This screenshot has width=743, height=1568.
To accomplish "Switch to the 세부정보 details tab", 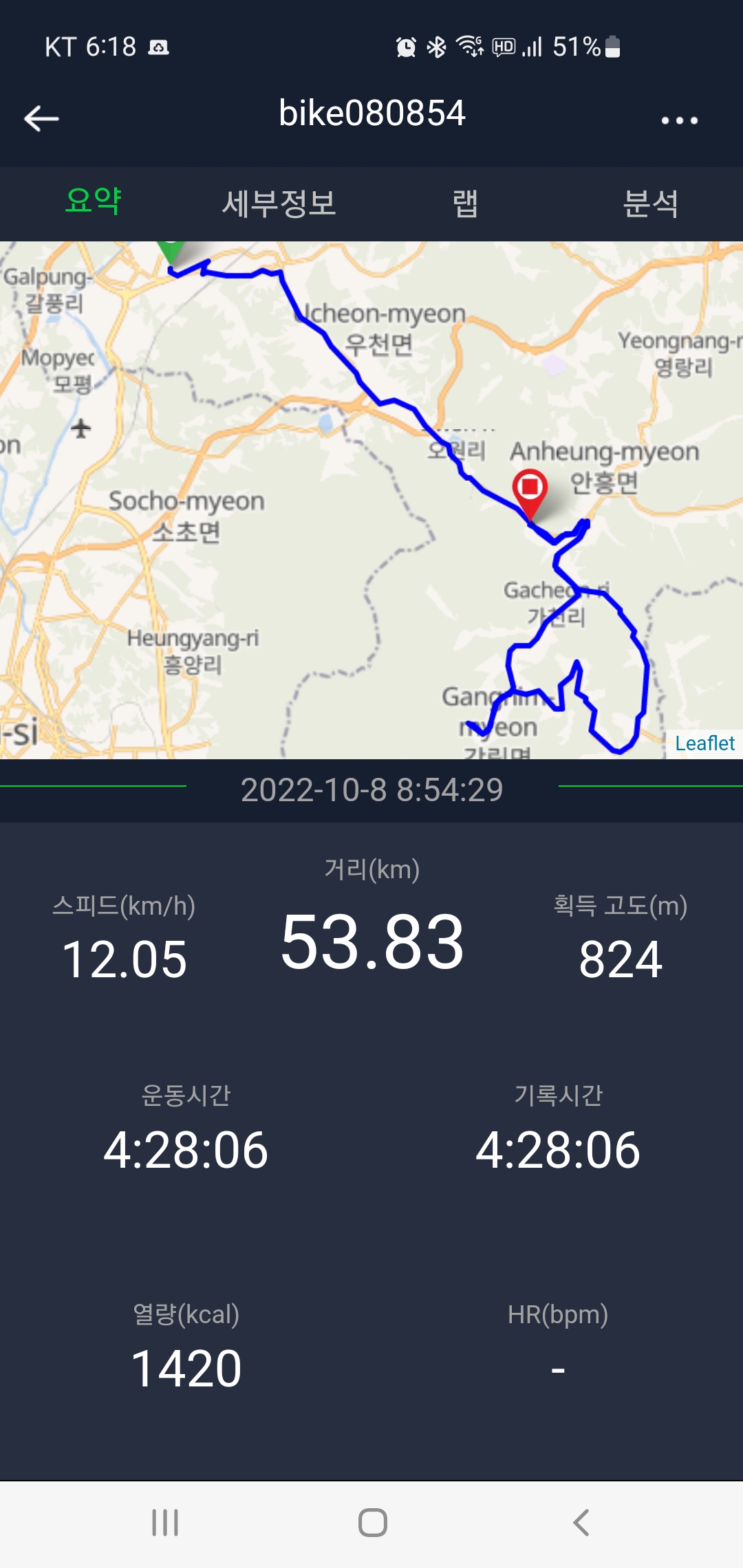I will pos(279,204).
